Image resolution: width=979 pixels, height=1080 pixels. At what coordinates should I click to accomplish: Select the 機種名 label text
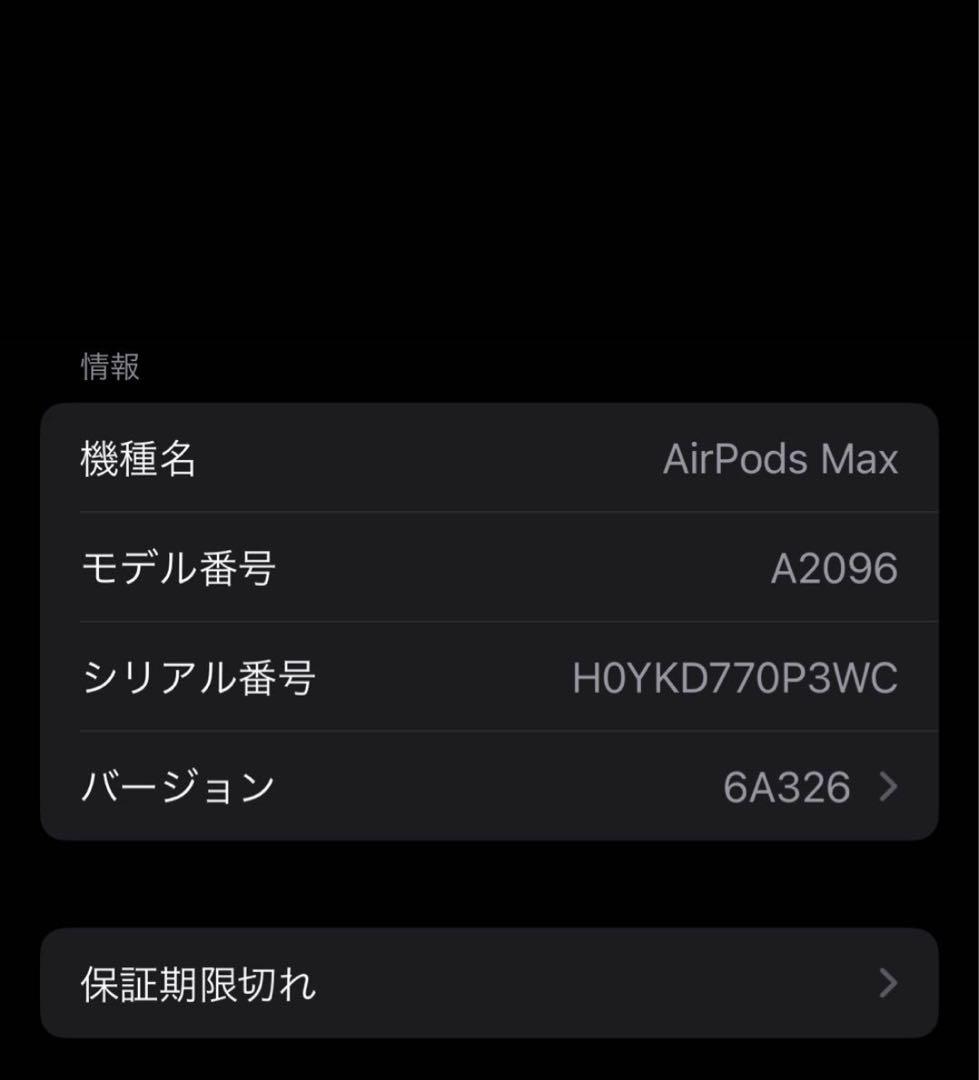pos(137,458)
